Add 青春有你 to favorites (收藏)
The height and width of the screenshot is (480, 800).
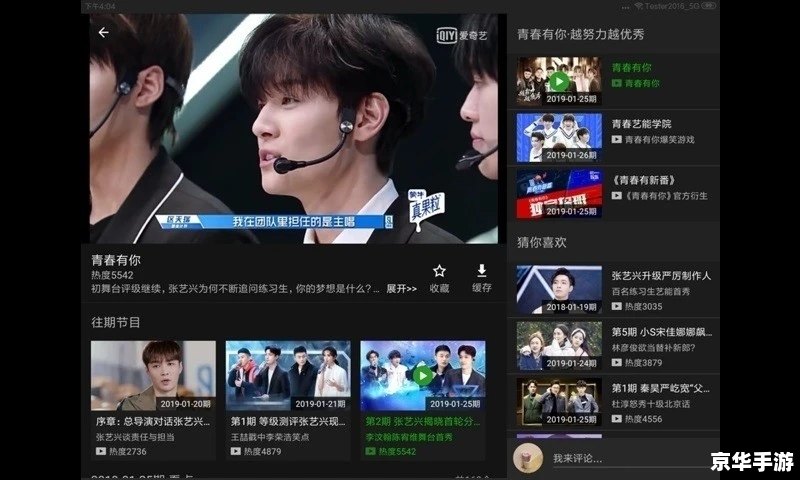click(439, 278)
